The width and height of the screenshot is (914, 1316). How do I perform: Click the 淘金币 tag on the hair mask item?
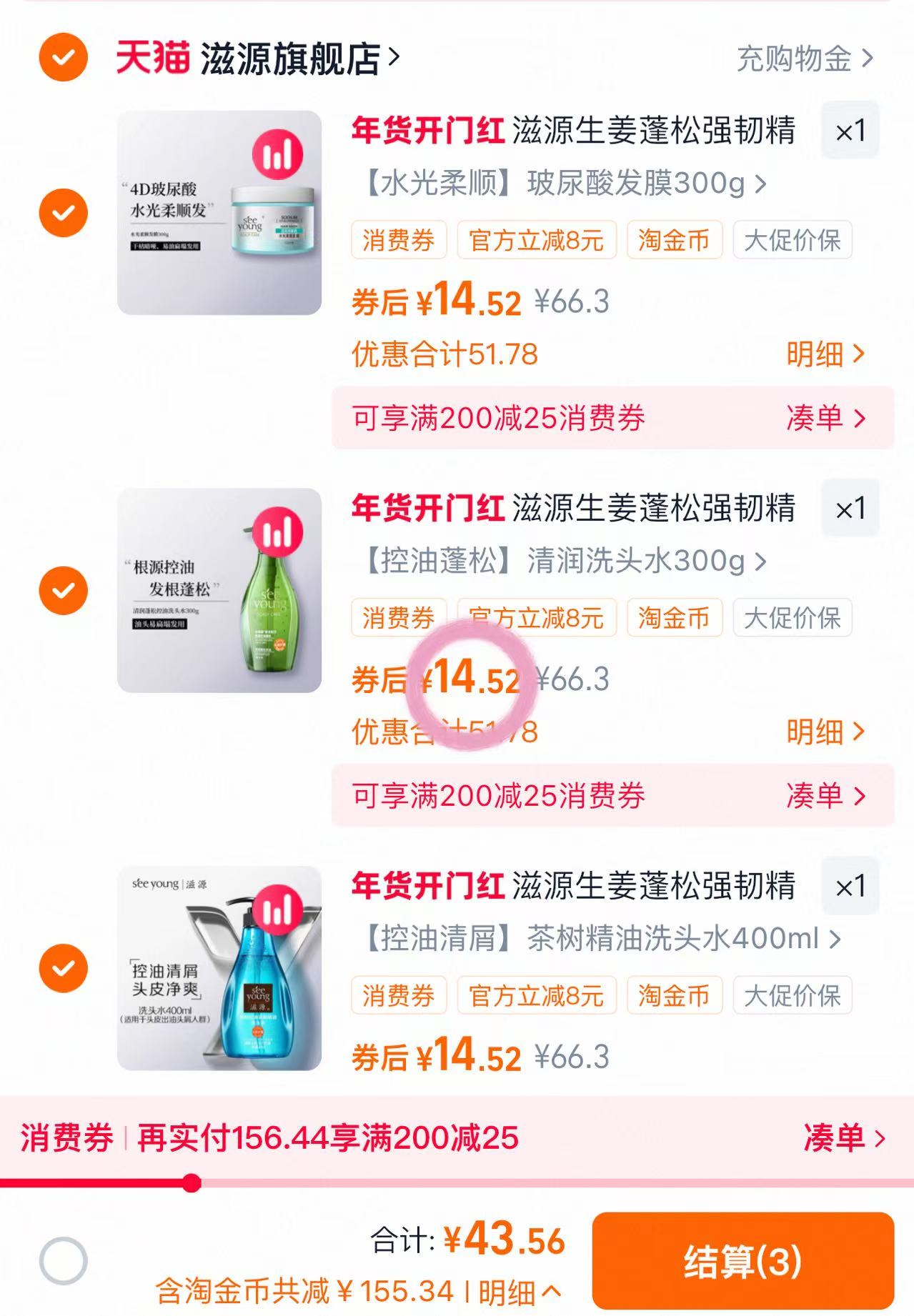(675, 241)
